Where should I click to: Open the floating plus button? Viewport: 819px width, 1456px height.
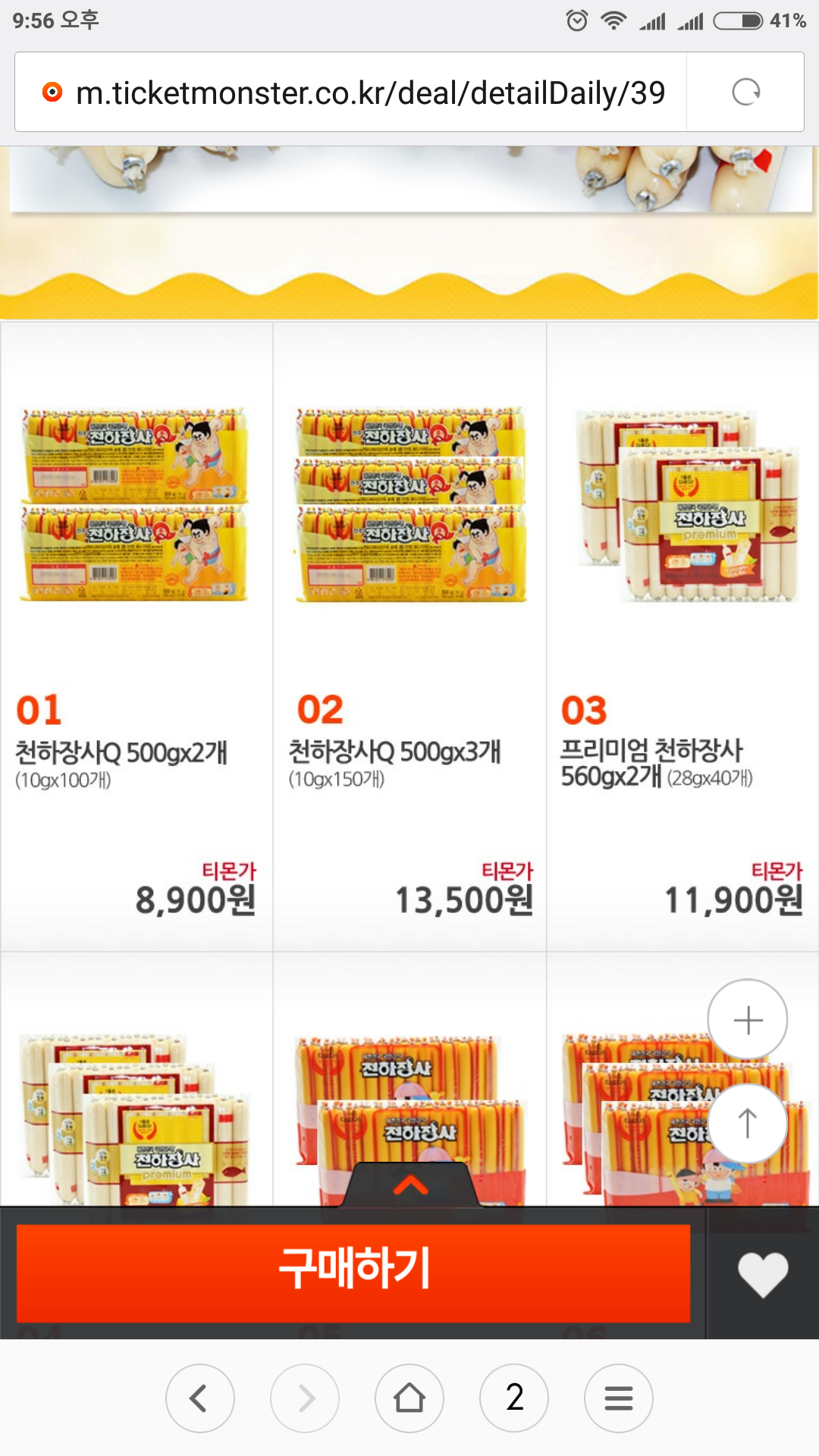pyautogui.click(x=748, y=1020)
